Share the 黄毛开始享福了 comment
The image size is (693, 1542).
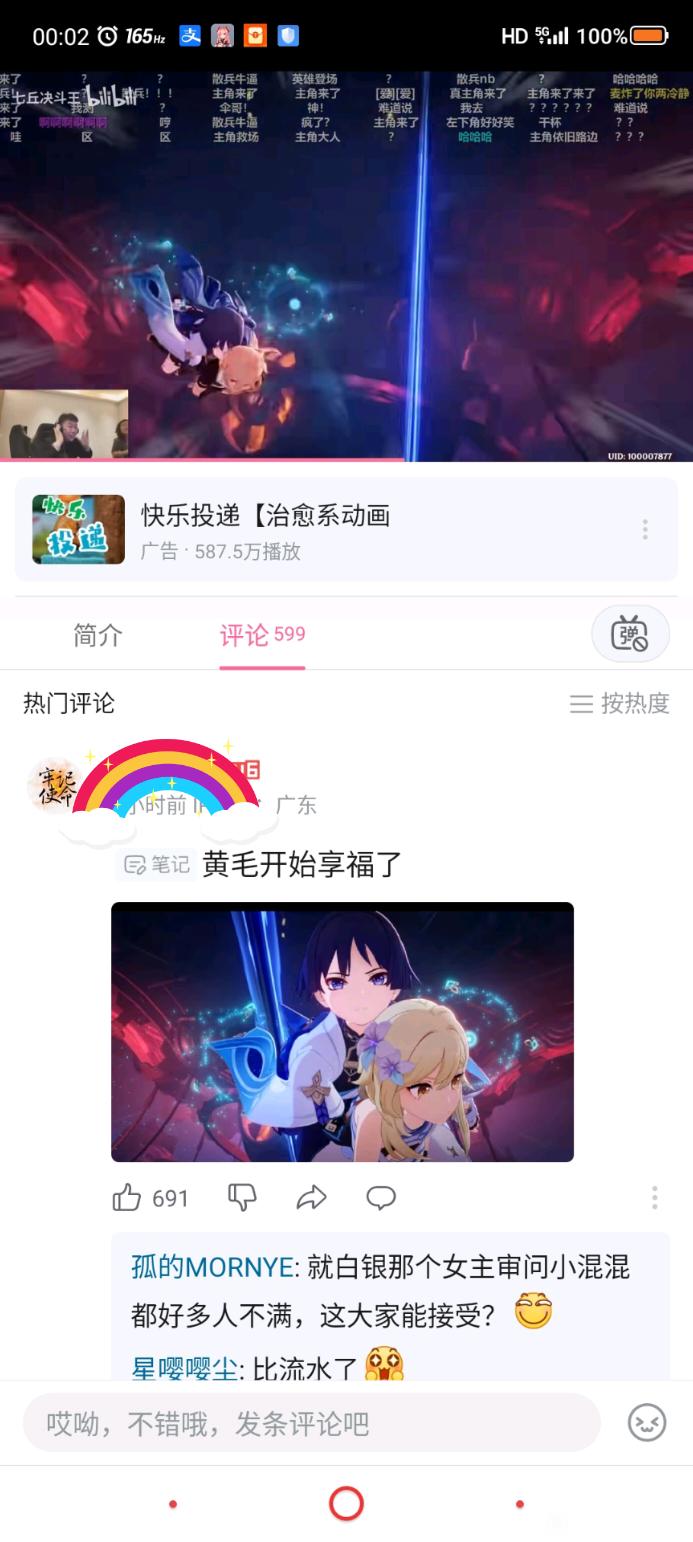pos(312,1197)
